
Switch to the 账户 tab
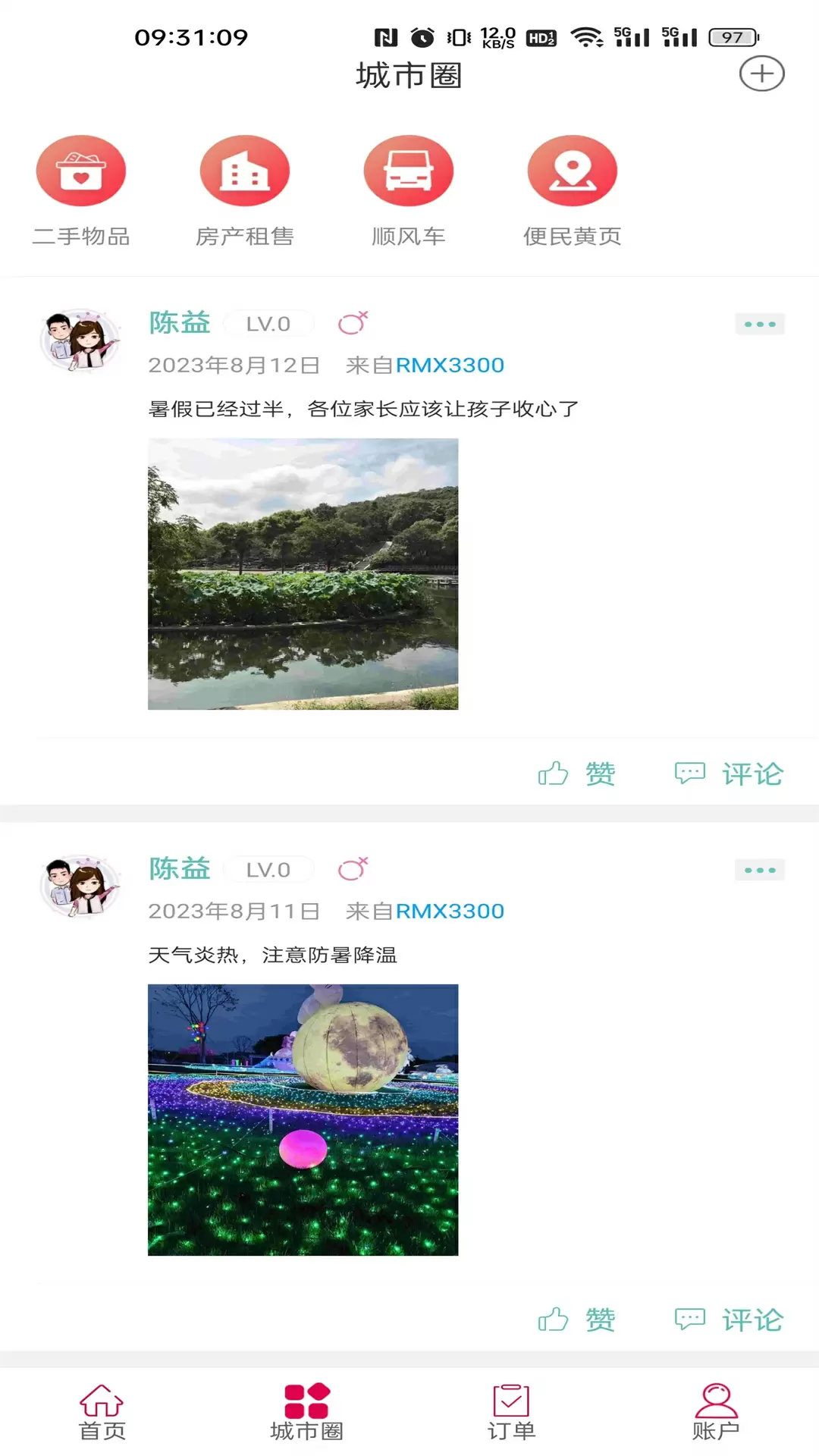[716, 1412]
